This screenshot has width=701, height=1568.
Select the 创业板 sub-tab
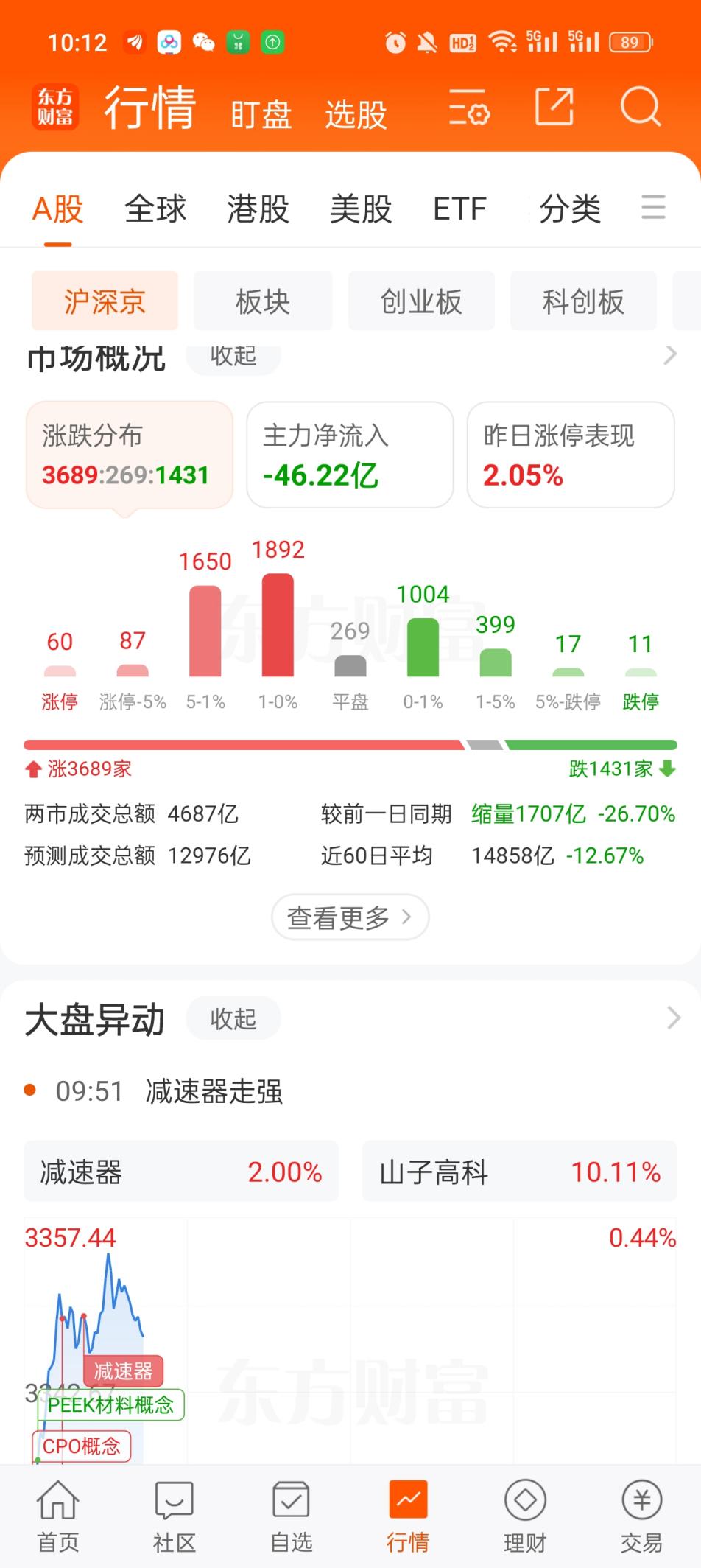(421, 301)
